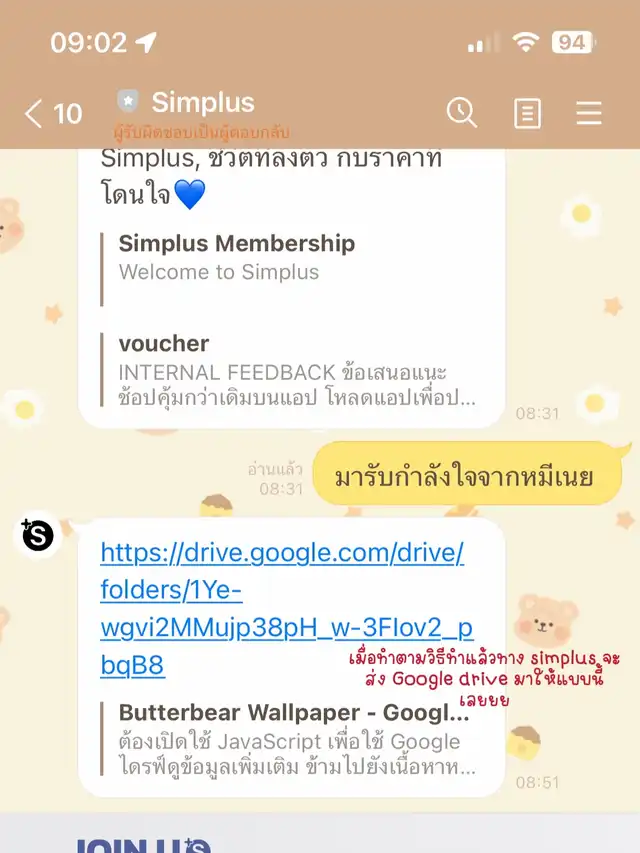The width and height of the screenshot is (640, 853).
Task: Open the Butterbear Wallpaper link preview
Action: pos(290,740)
